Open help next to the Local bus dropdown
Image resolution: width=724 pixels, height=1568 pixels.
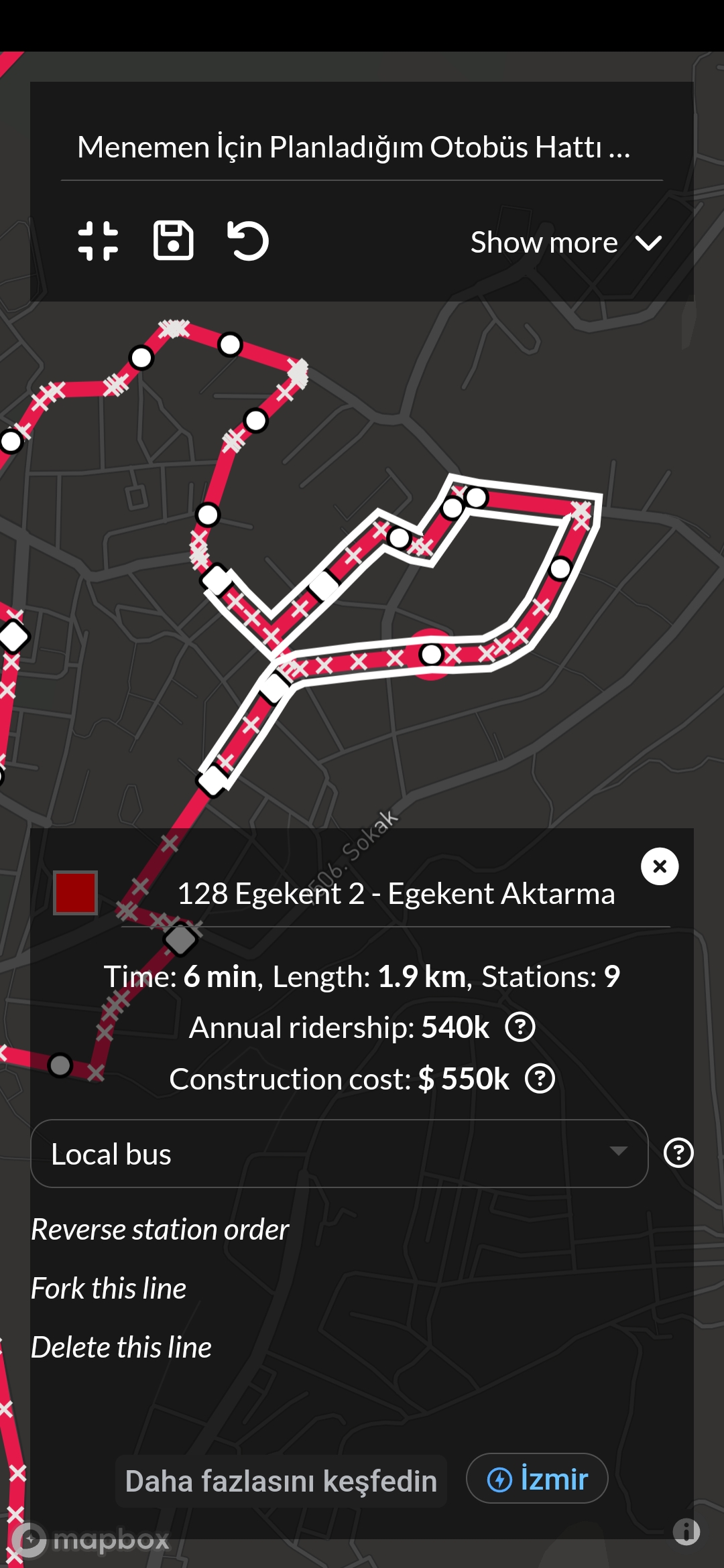(x=678, y=1153)
